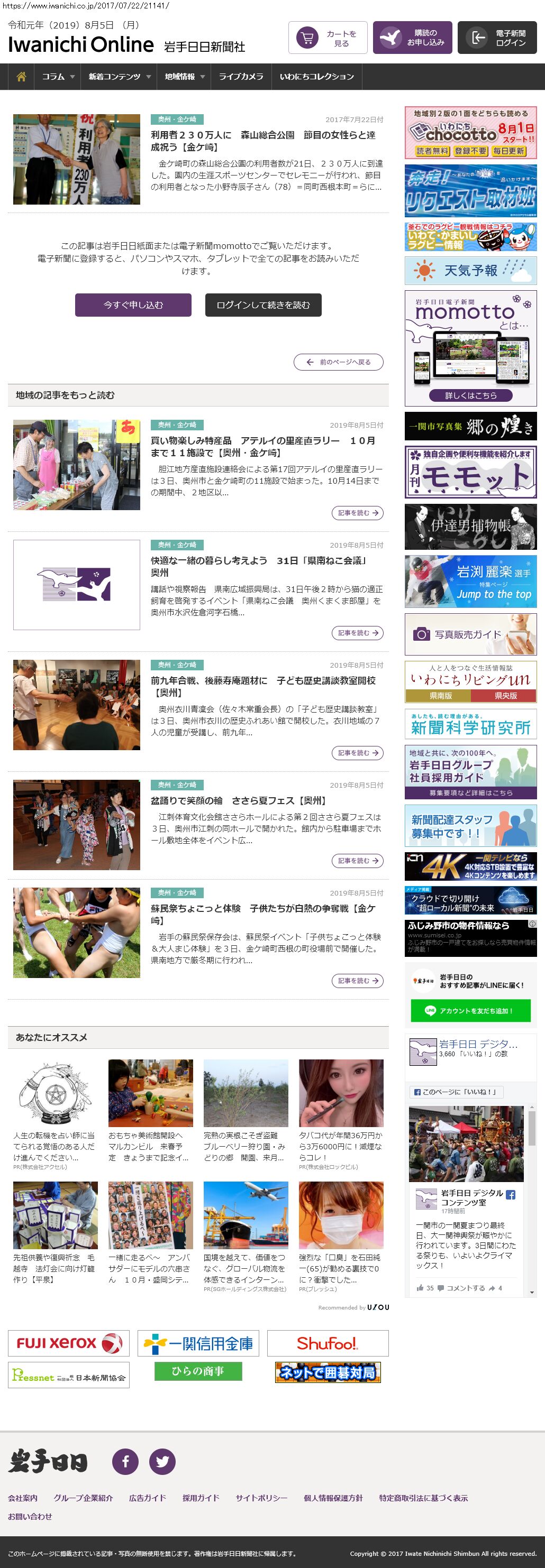
Task: Open 電子新聞ログイン
Action: point(497,39)
